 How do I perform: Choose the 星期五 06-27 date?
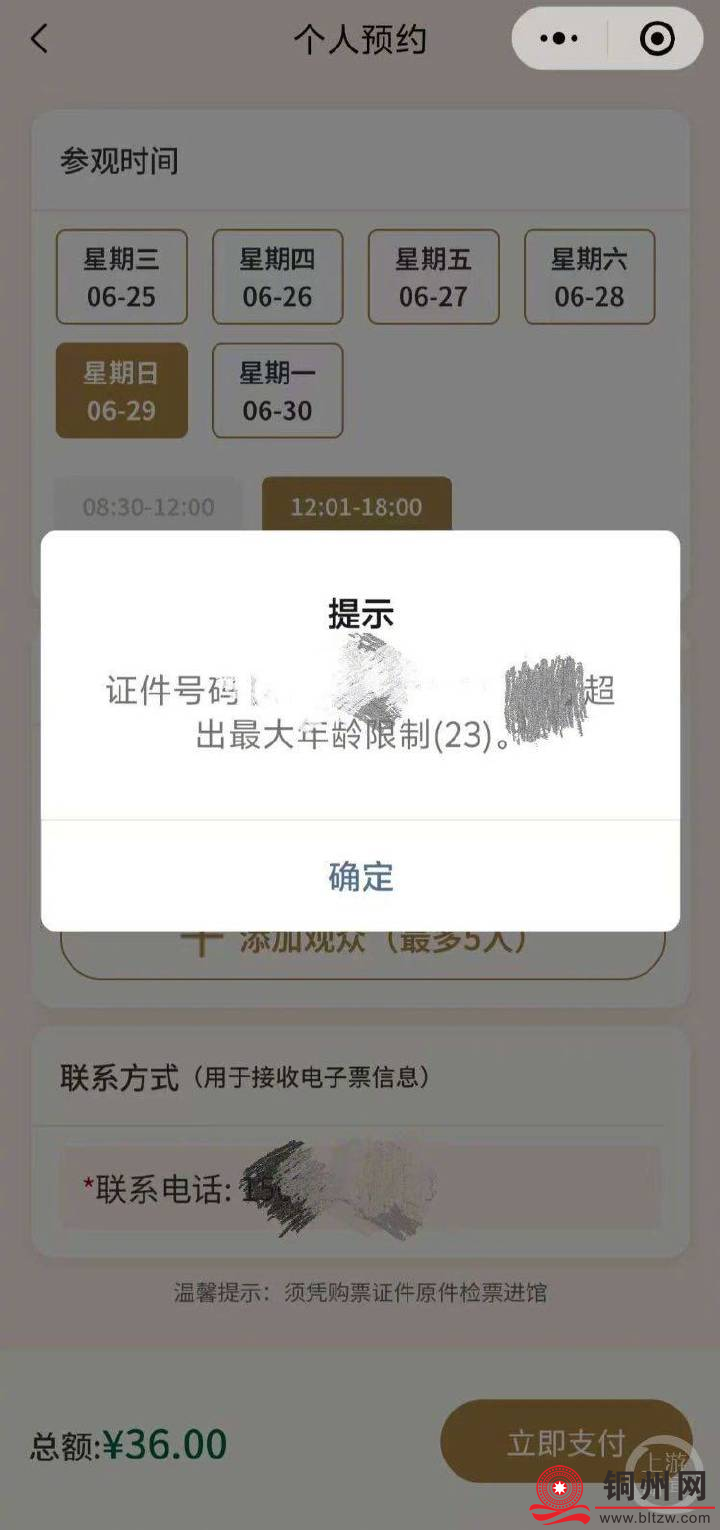point(433,276)
